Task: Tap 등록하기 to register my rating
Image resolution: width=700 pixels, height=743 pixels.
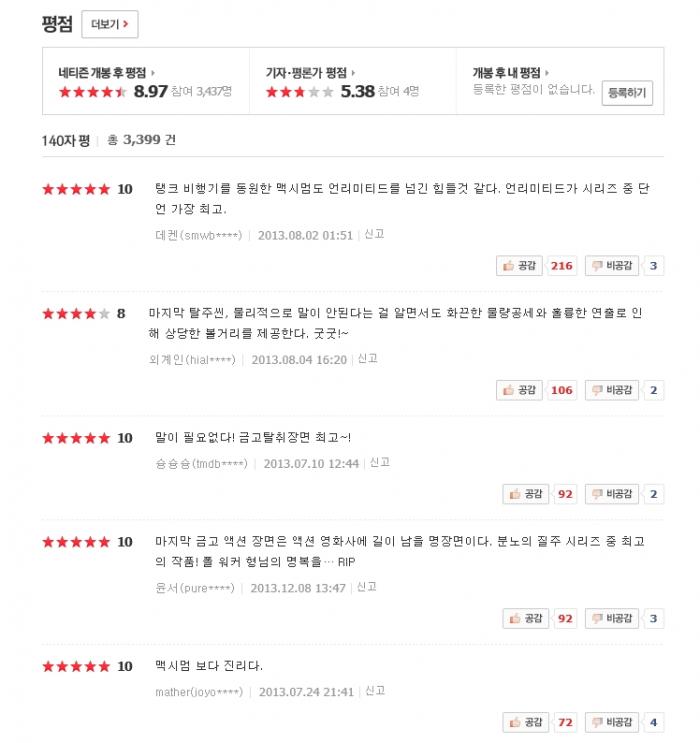Action: pyautogui.click(x=627, y=93)
